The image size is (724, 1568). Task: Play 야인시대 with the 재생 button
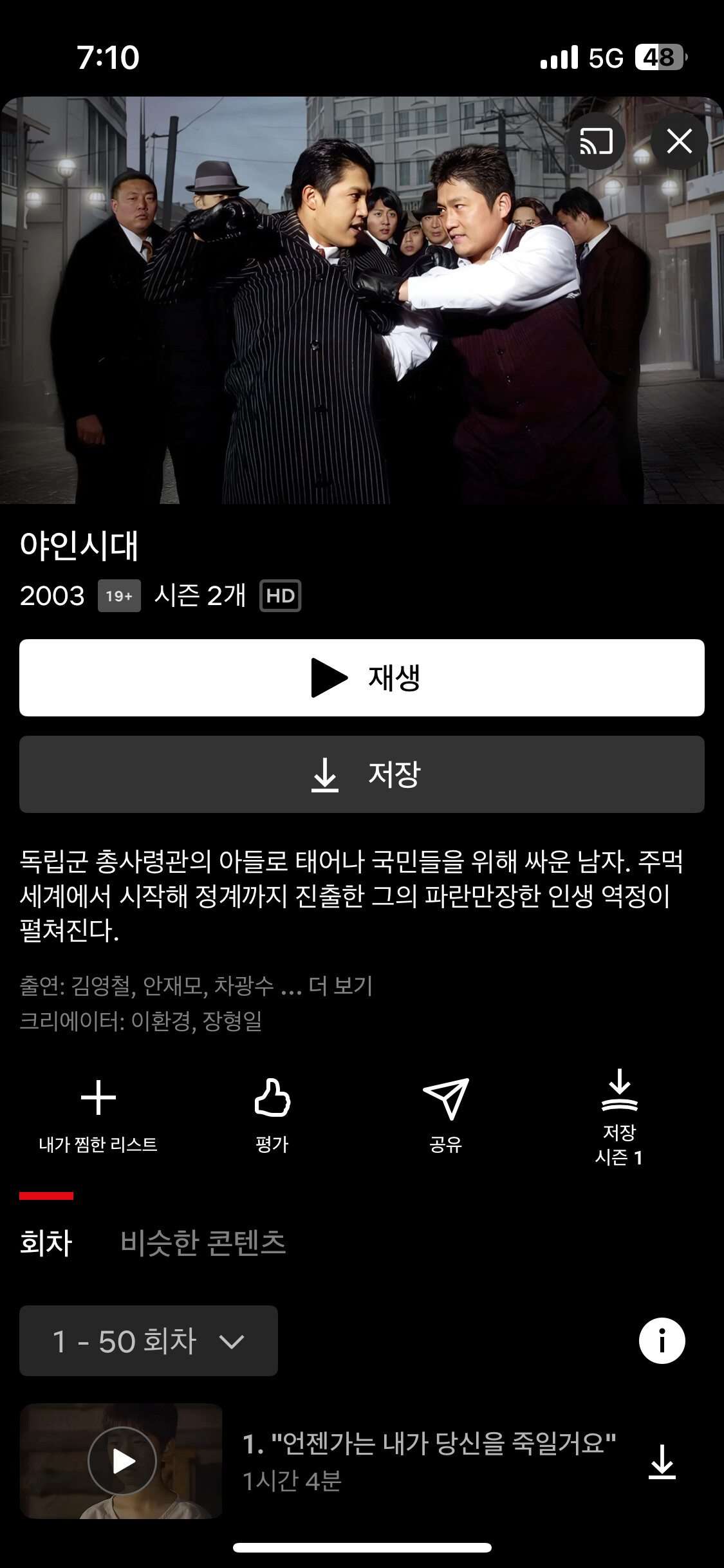coord(362,677)
